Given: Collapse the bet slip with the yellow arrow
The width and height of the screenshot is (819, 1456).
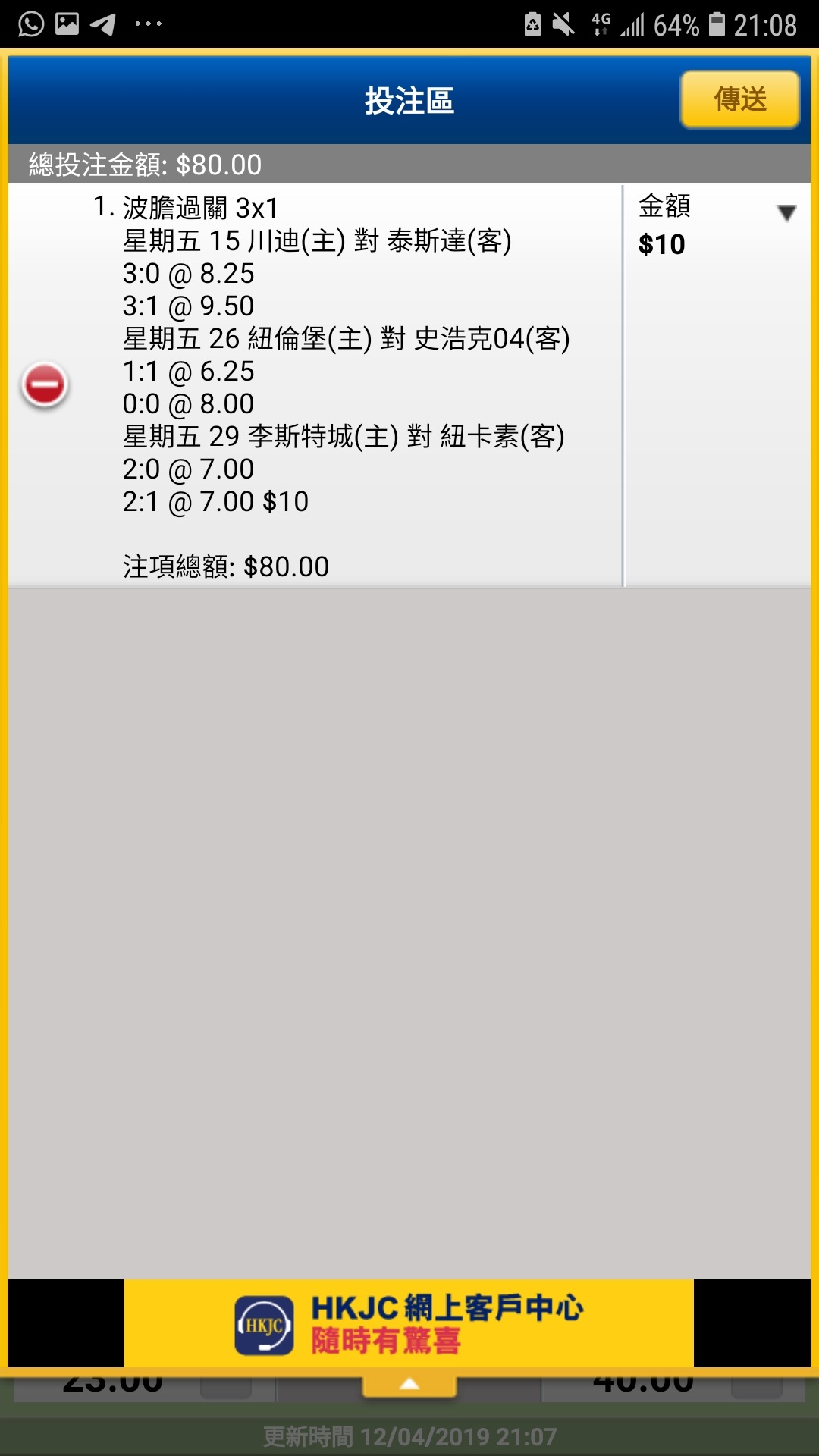Looking at the screenshot, I should point(409,1383).
